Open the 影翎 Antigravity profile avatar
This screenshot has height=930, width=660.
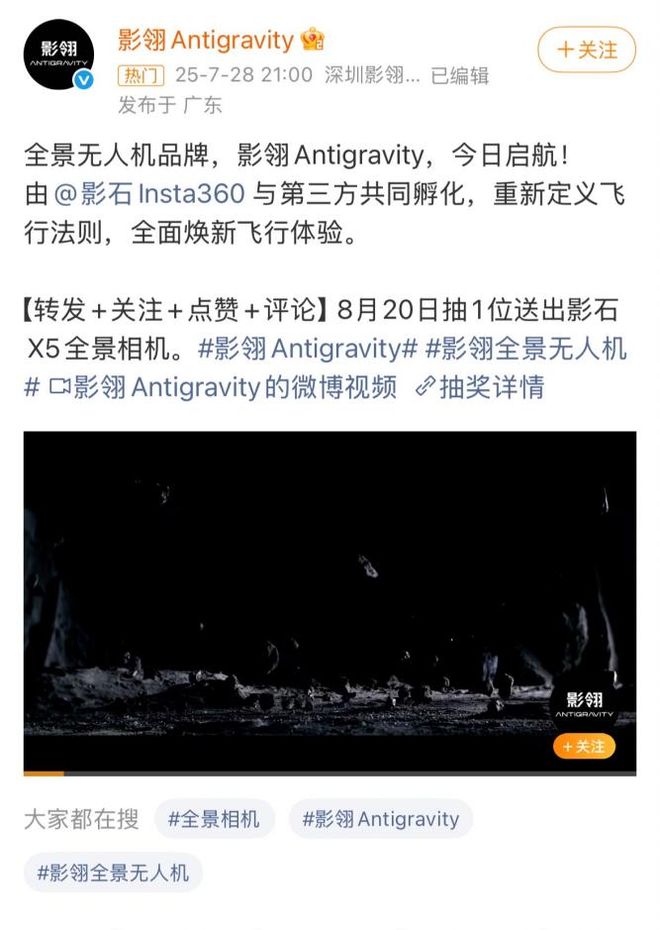pos(59,55)
